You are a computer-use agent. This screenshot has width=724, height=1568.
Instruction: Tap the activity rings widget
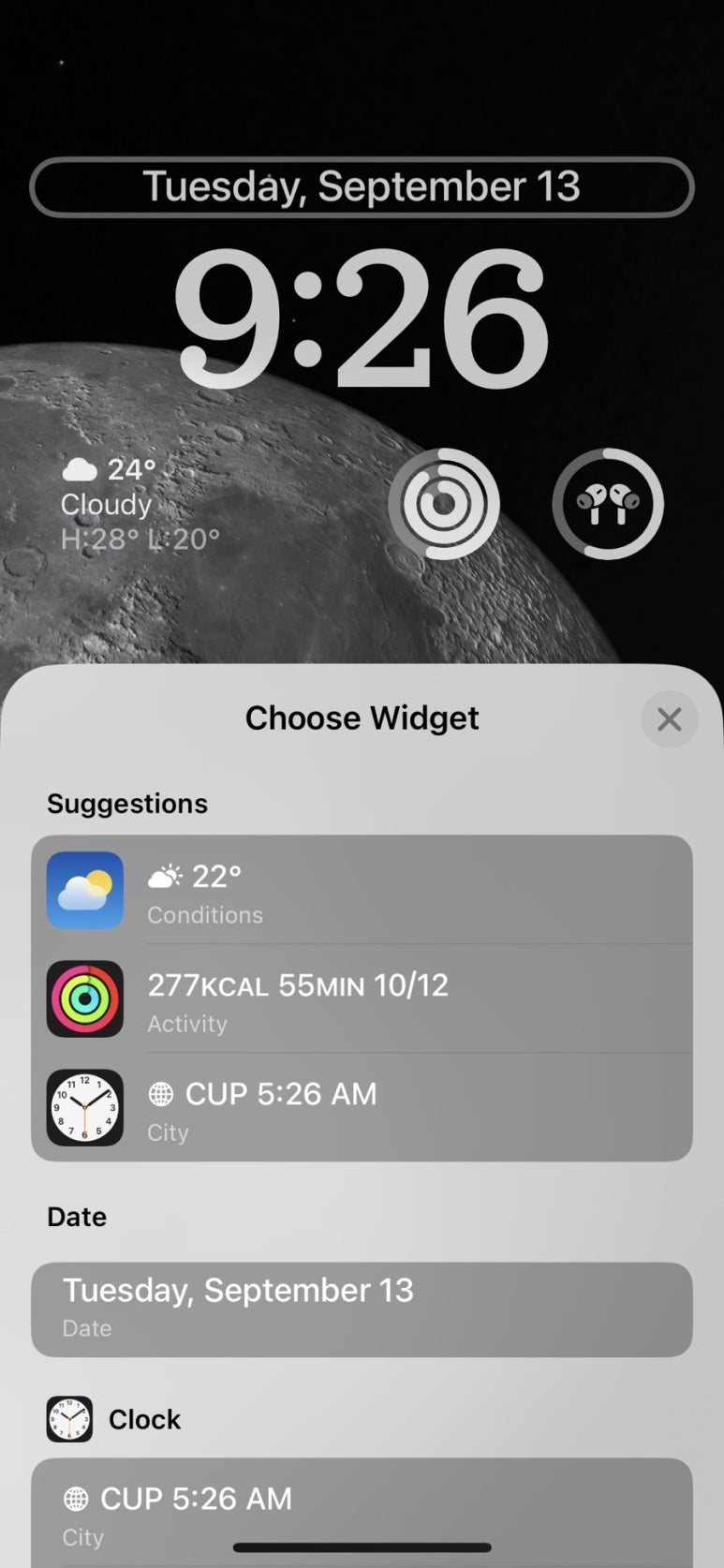click(x=444, y=504)
